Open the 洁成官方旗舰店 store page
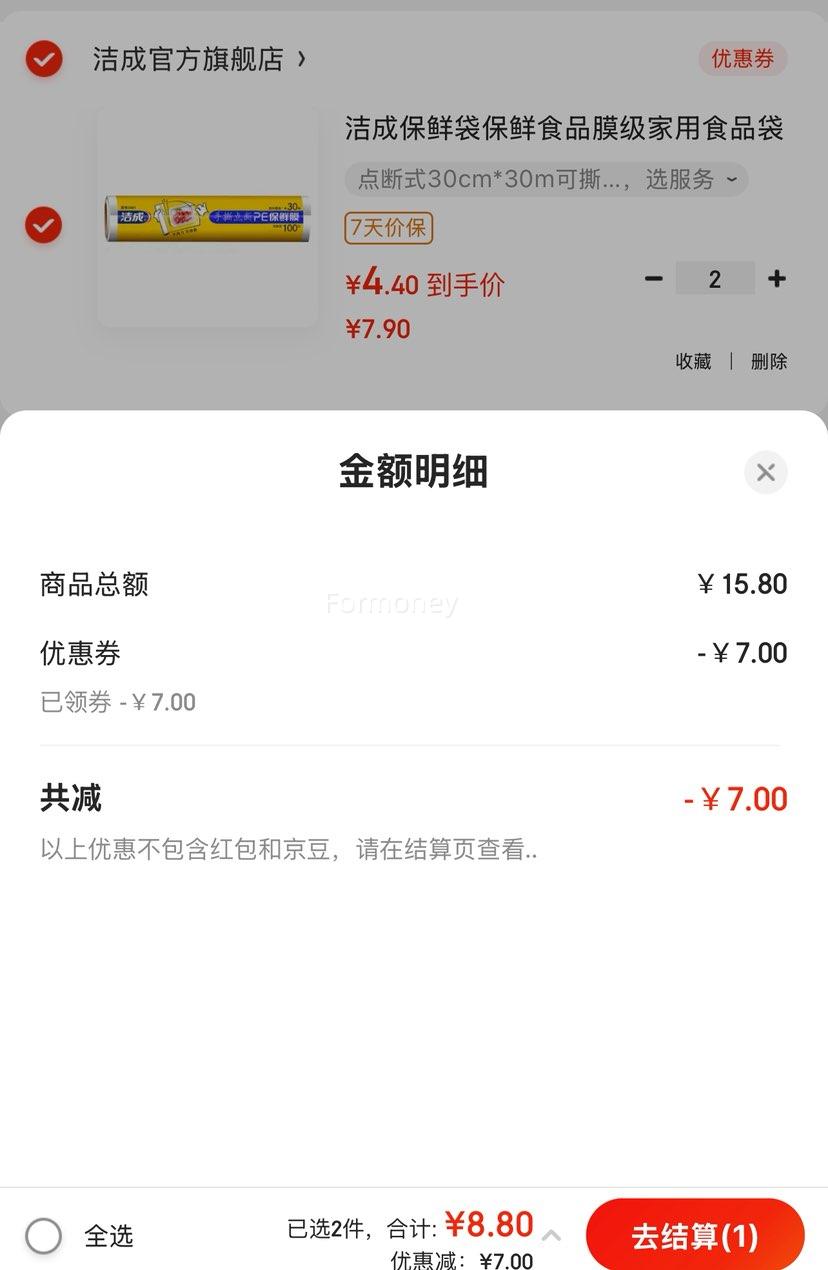Viewport: 828px width, 1270px height. tap(199, 59)
